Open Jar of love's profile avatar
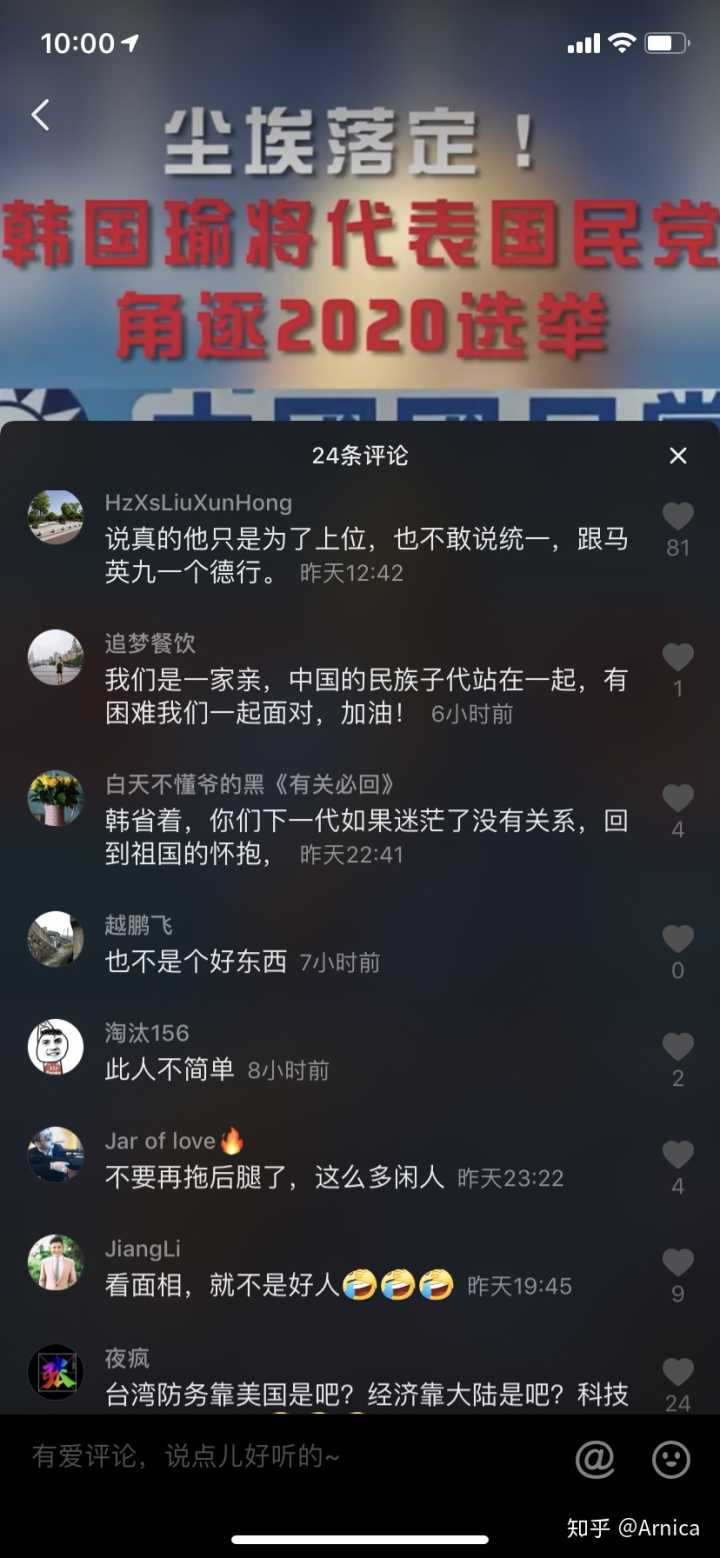 55,1154
